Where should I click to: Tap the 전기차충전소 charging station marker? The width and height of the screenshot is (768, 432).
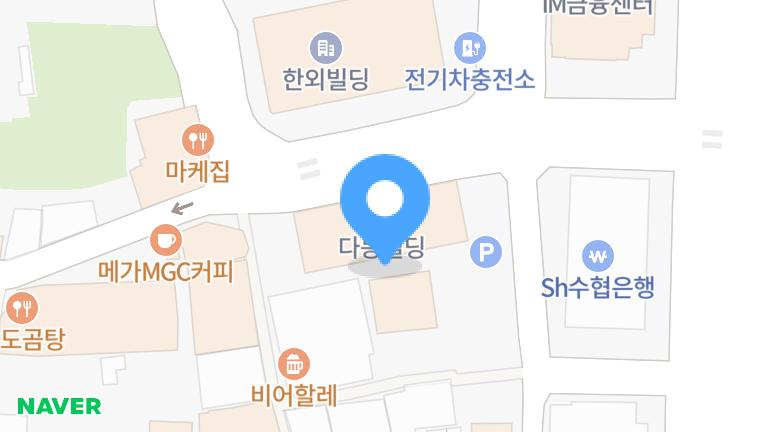[470, 48]
